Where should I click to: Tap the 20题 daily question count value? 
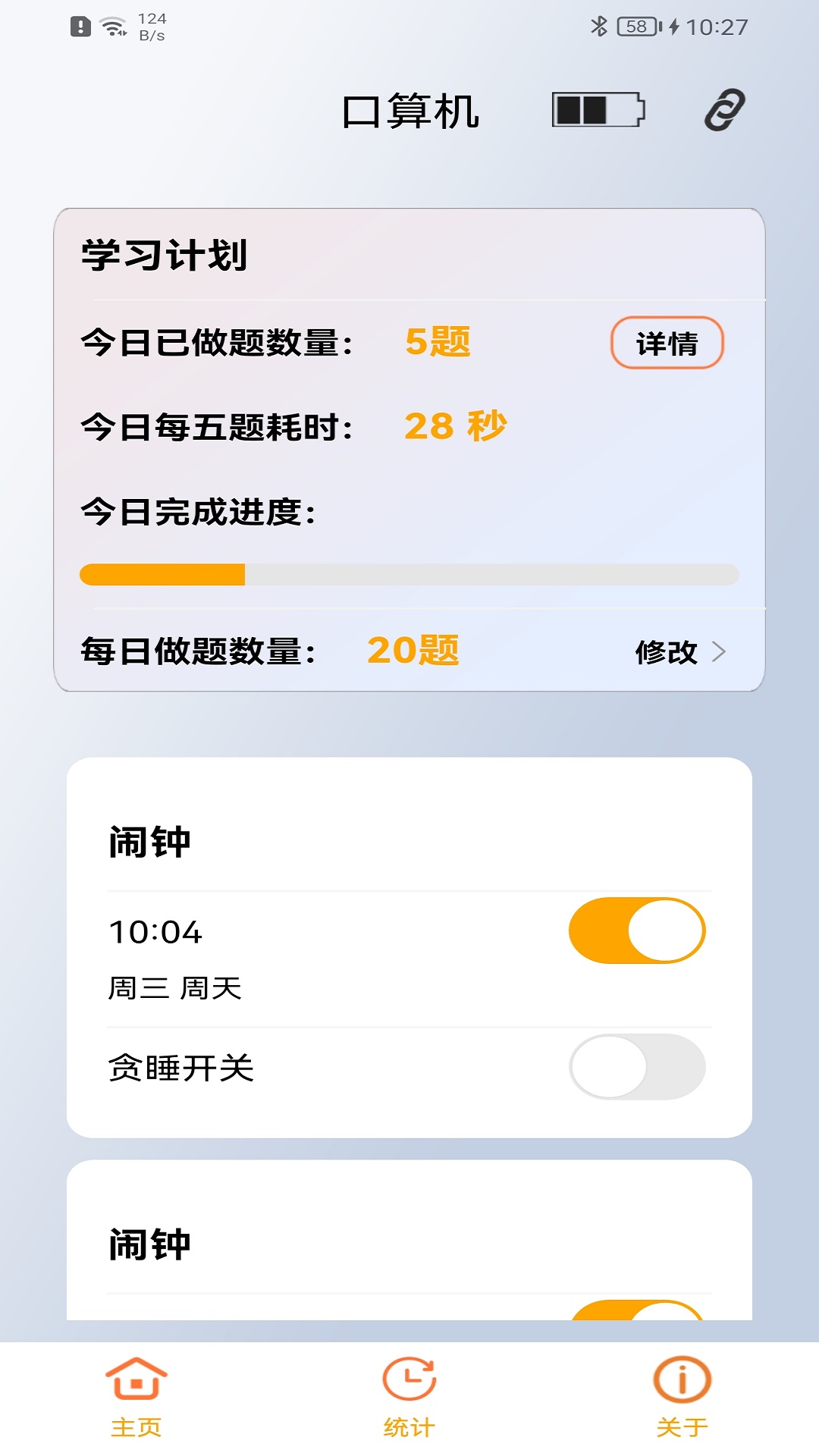click(413, 650)
